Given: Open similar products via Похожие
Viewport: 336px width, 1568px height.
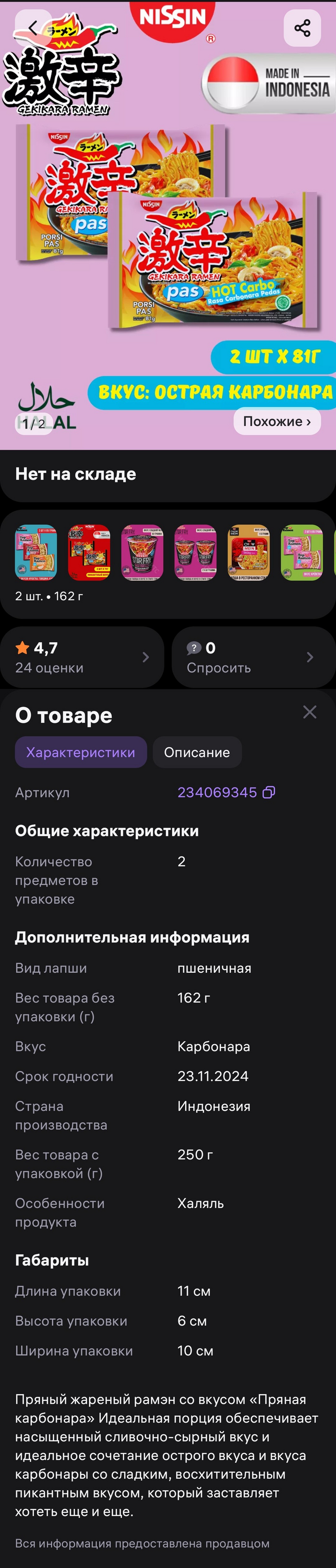Looking at the screenshot, I should (x=277, y=421).
